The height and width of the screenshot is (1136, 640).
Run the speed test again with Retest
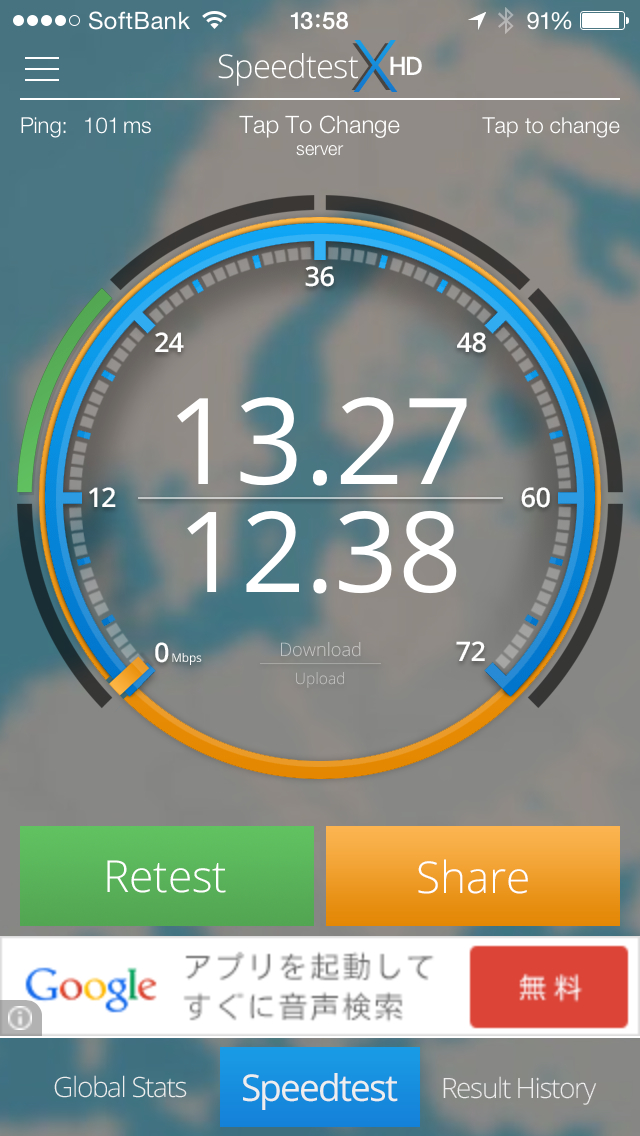[x=166, y=876]
